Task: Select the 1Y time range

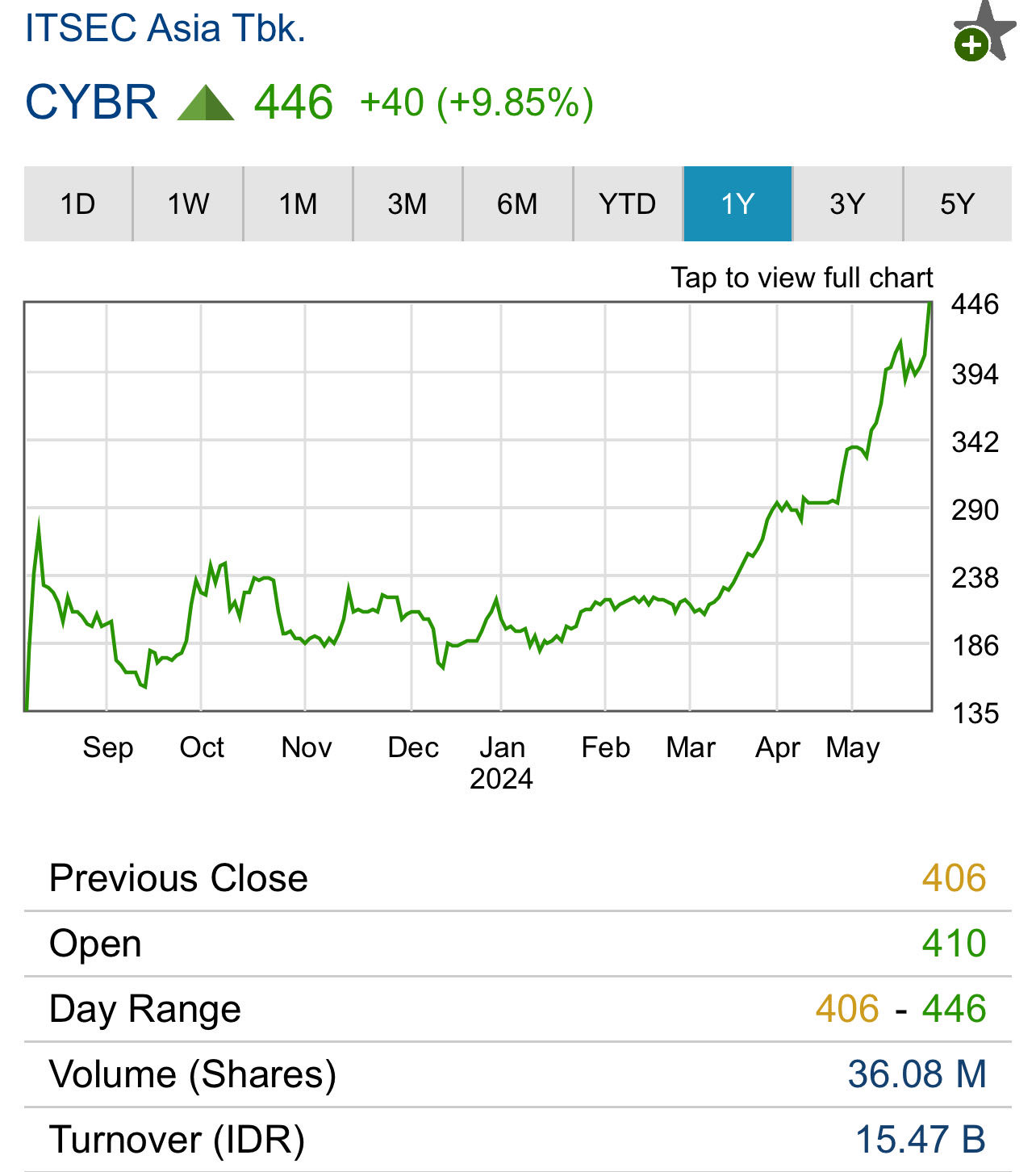Action: point(737,204)
